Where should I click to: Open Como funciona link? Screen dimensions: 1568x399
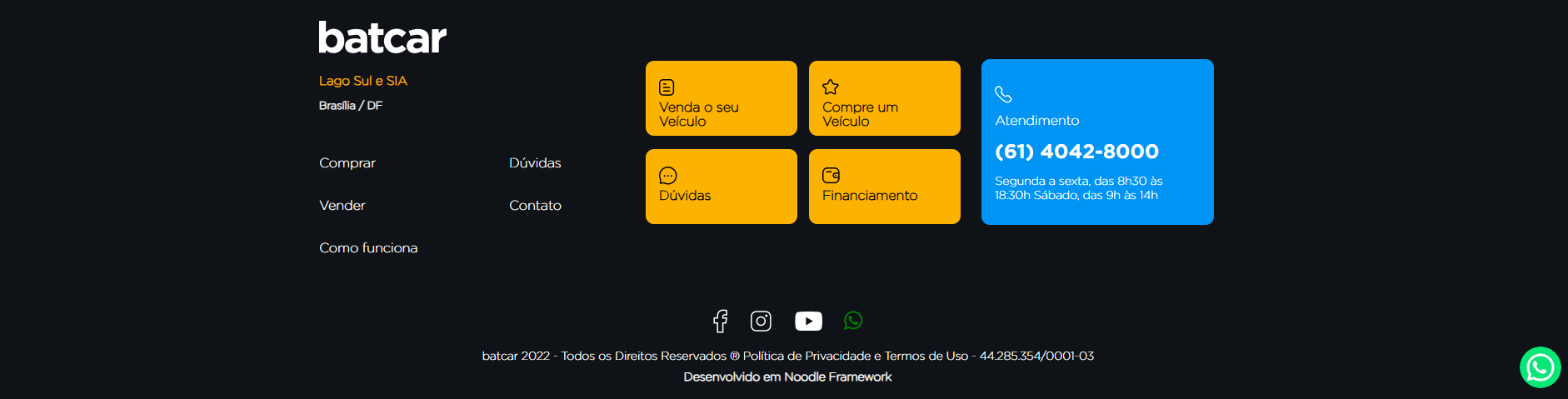[x=368, y=248]
